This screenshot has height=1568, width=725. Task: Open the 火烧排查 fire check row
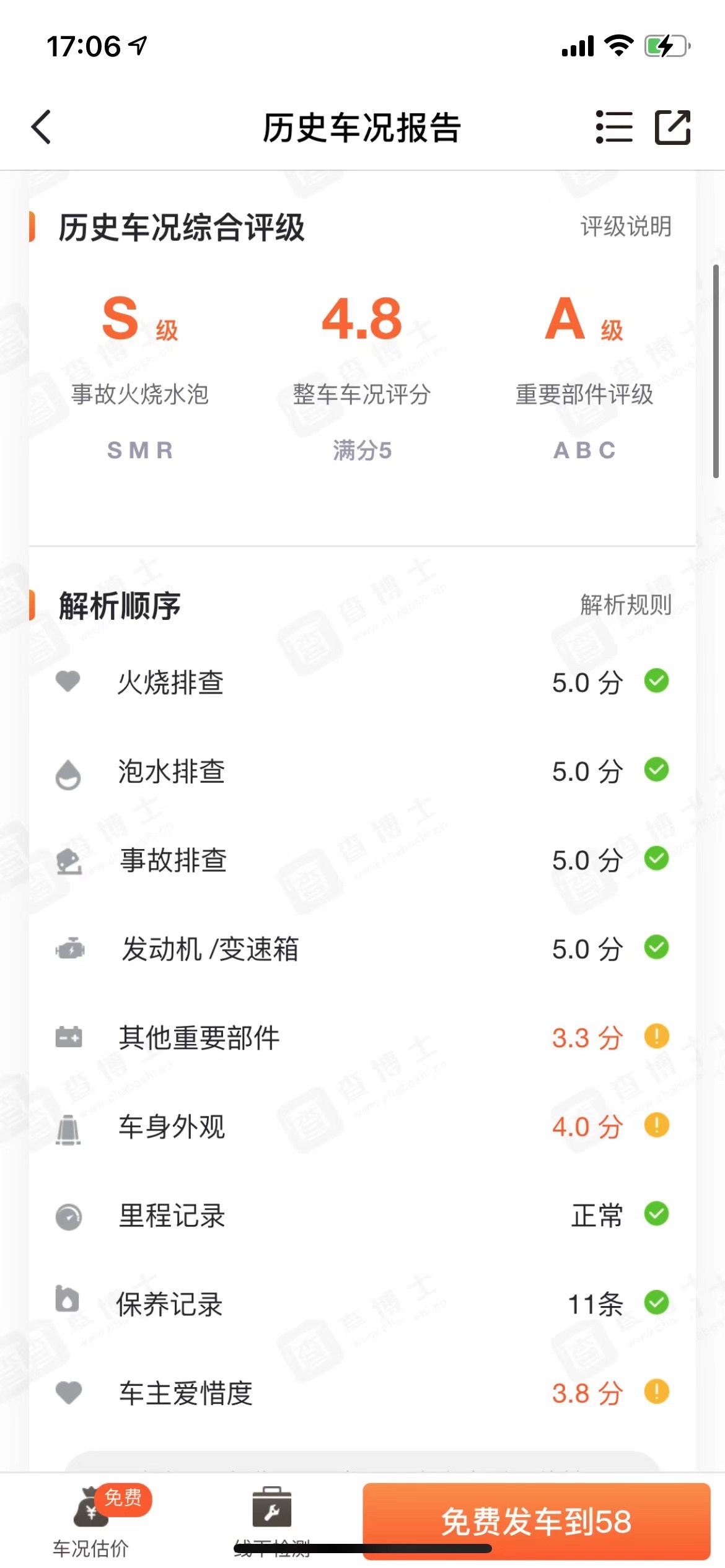[362, 682]
